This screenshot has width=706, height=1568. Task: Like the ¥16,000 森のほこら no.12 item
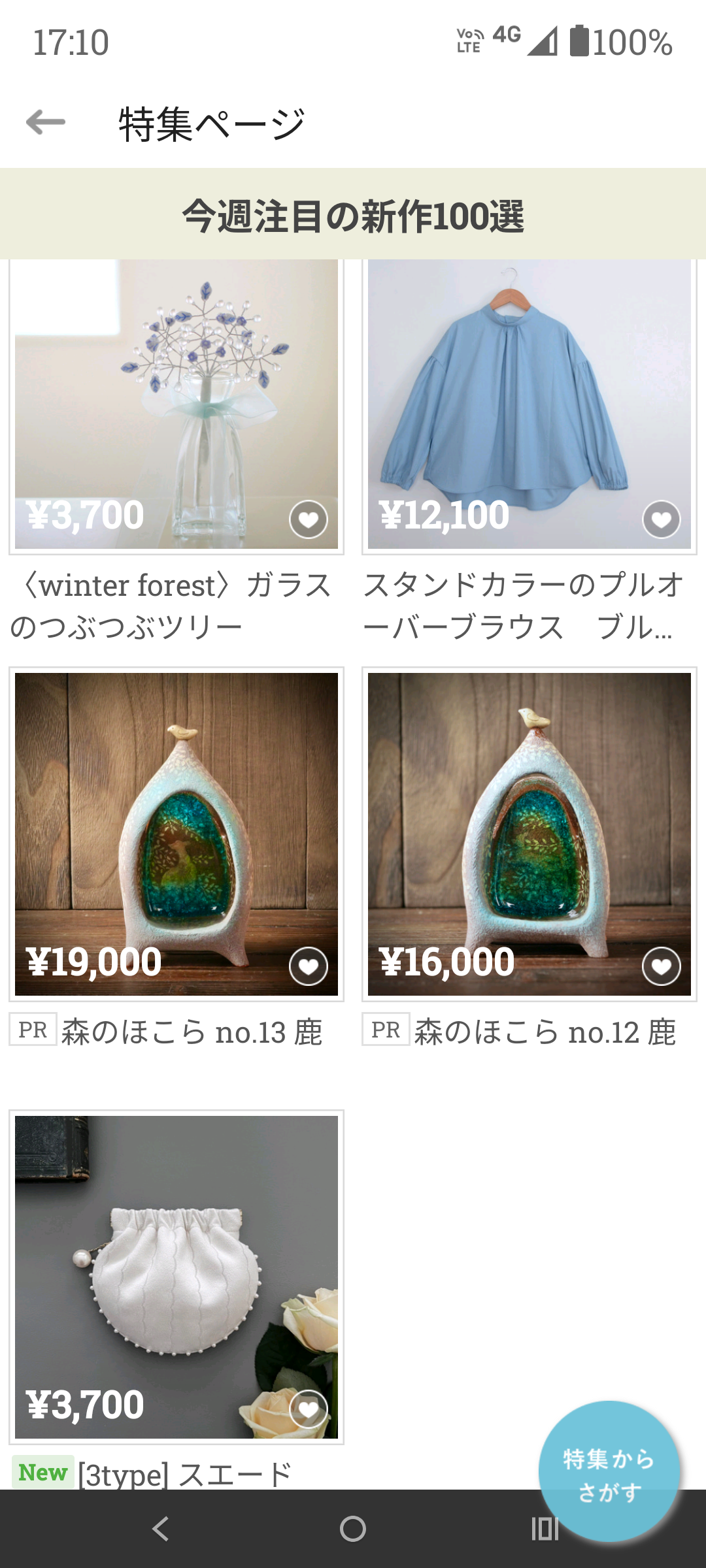pyautogui.click(x=662, y=966)
